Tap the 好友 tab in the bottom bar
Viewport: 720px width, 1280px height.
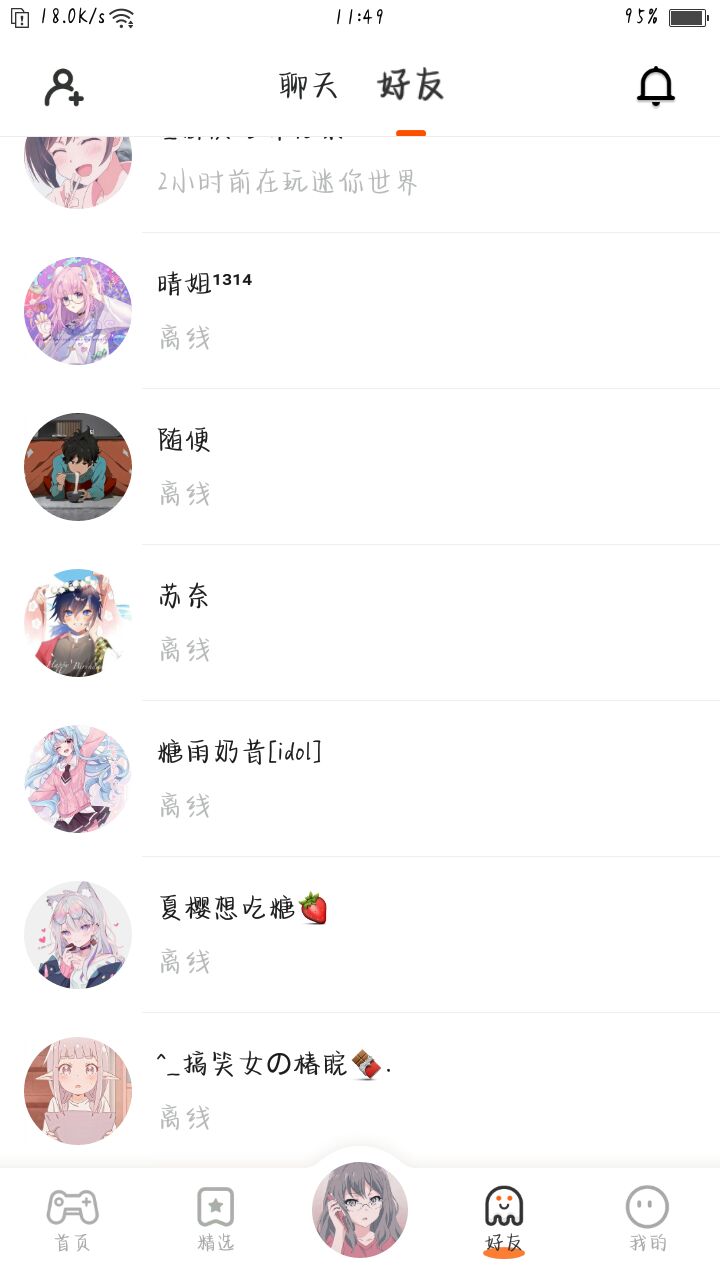(x=504, y=1220)
